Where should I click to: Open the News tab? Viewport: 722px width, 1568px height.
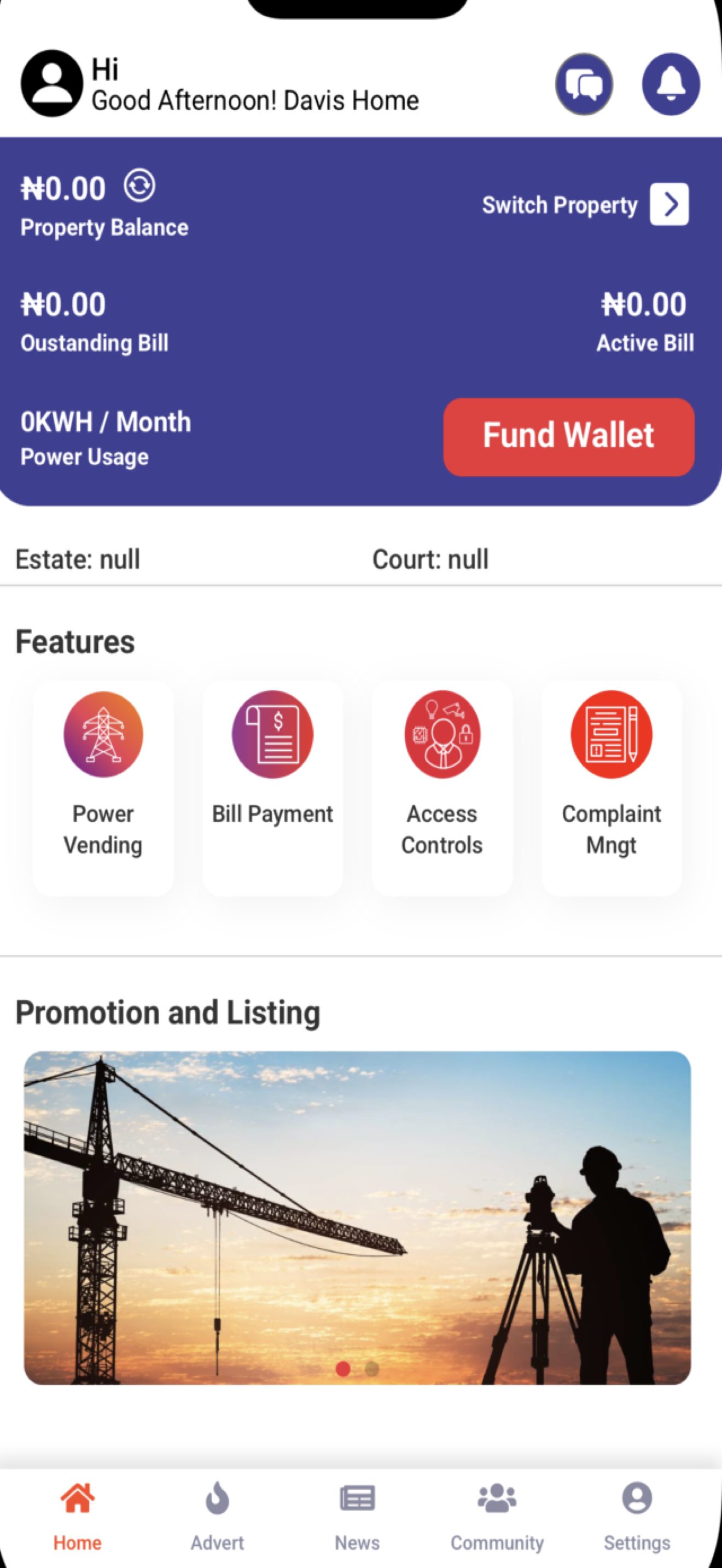click(x=357, y=1516)
